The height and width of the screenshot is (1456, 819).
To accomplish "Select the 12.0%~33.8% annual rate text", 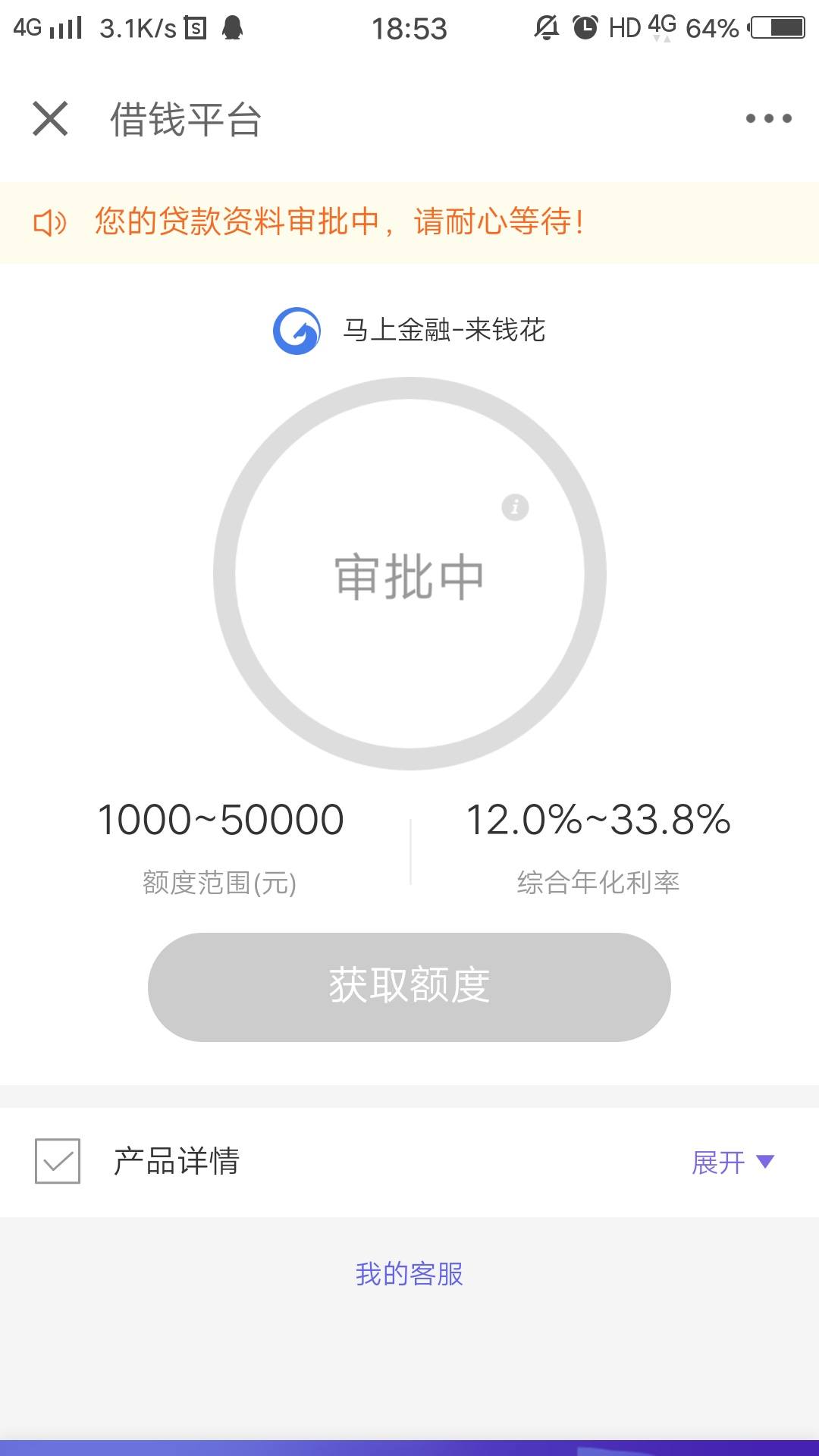I will [x=598, y=821].
